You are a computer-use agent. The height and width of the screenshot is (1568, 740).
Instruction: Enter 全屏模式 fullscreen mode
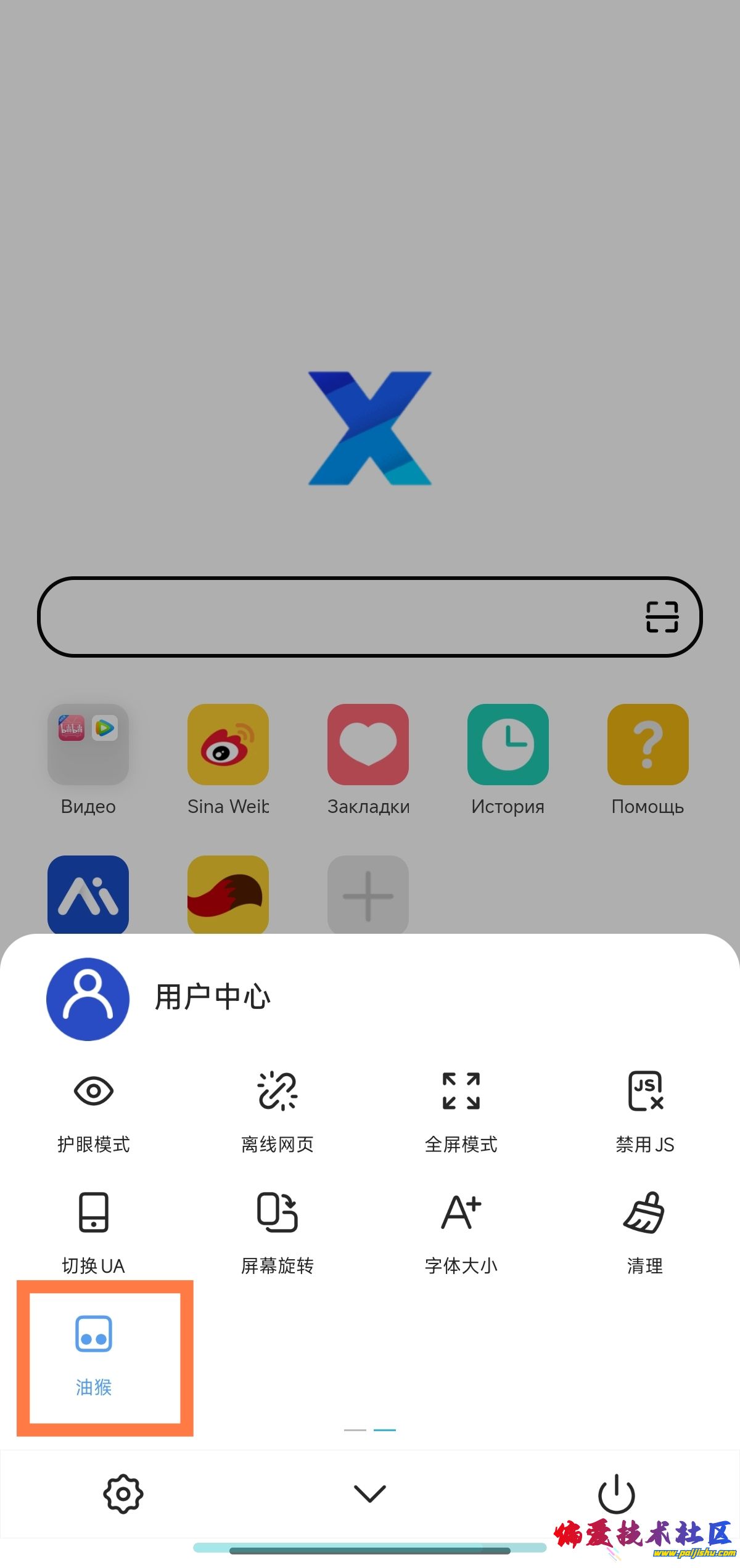coord(461,1109)
